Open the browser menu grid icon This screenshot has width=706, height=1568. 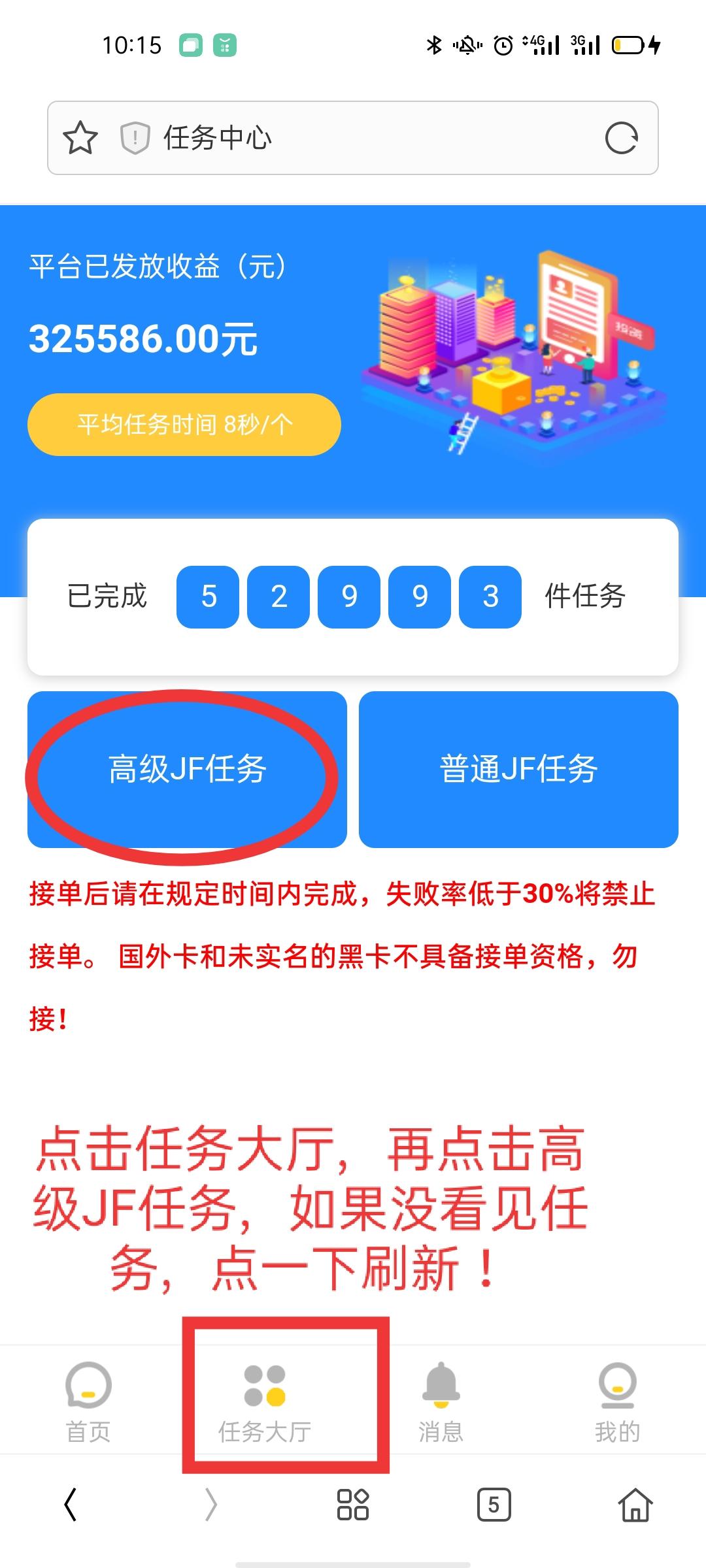(x=353, y=1505)
